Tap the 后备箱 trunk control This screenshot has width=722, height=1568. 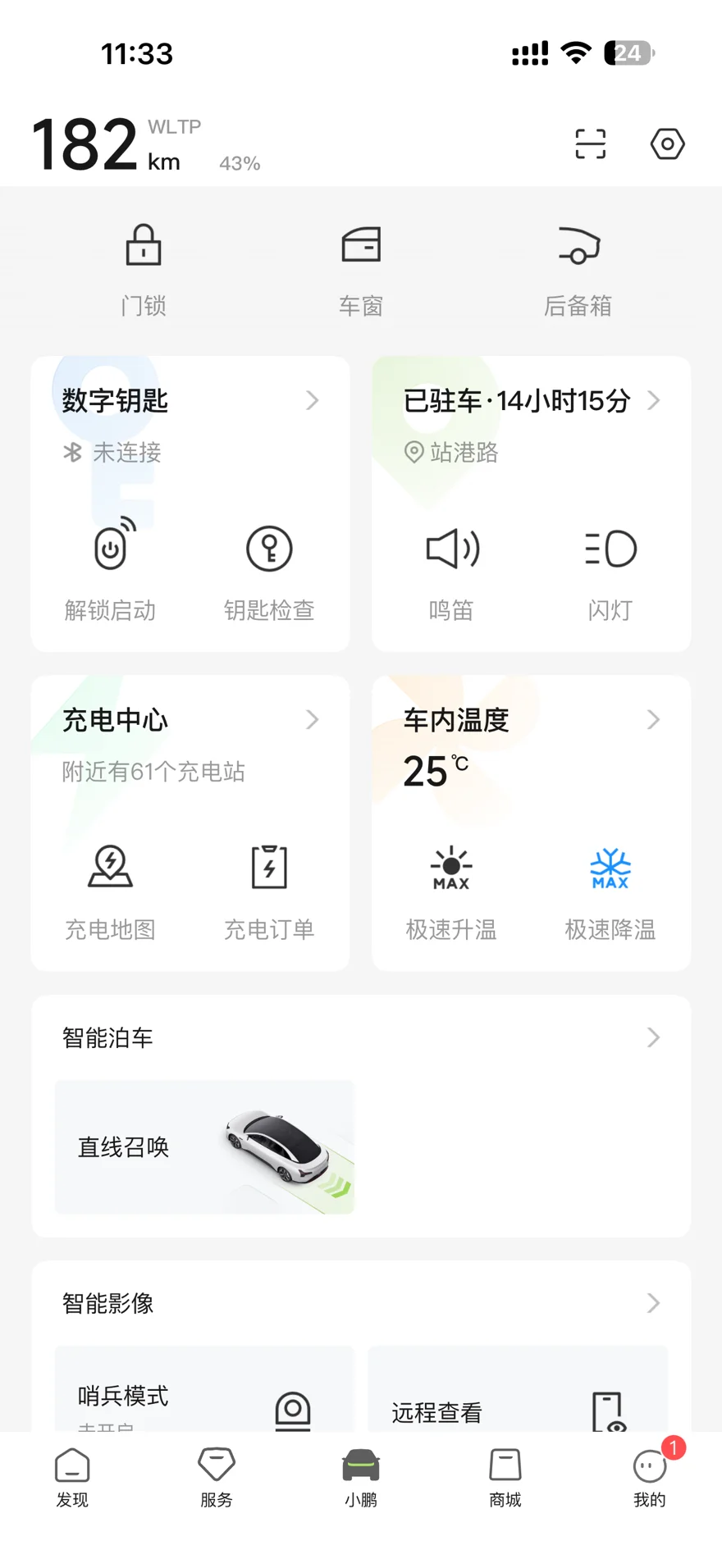point(578,267)
